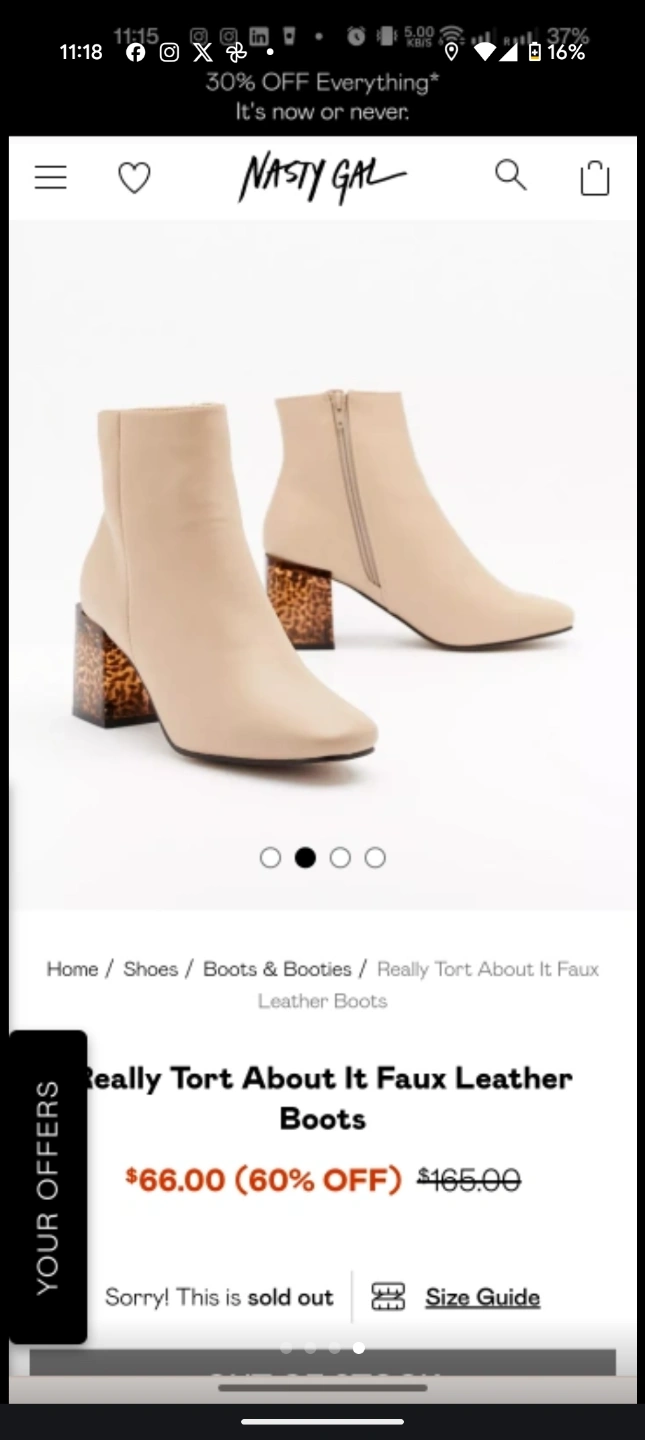Select the third image indicator dot
This screenshot has width=645, height=1440.
coord(340,857)
